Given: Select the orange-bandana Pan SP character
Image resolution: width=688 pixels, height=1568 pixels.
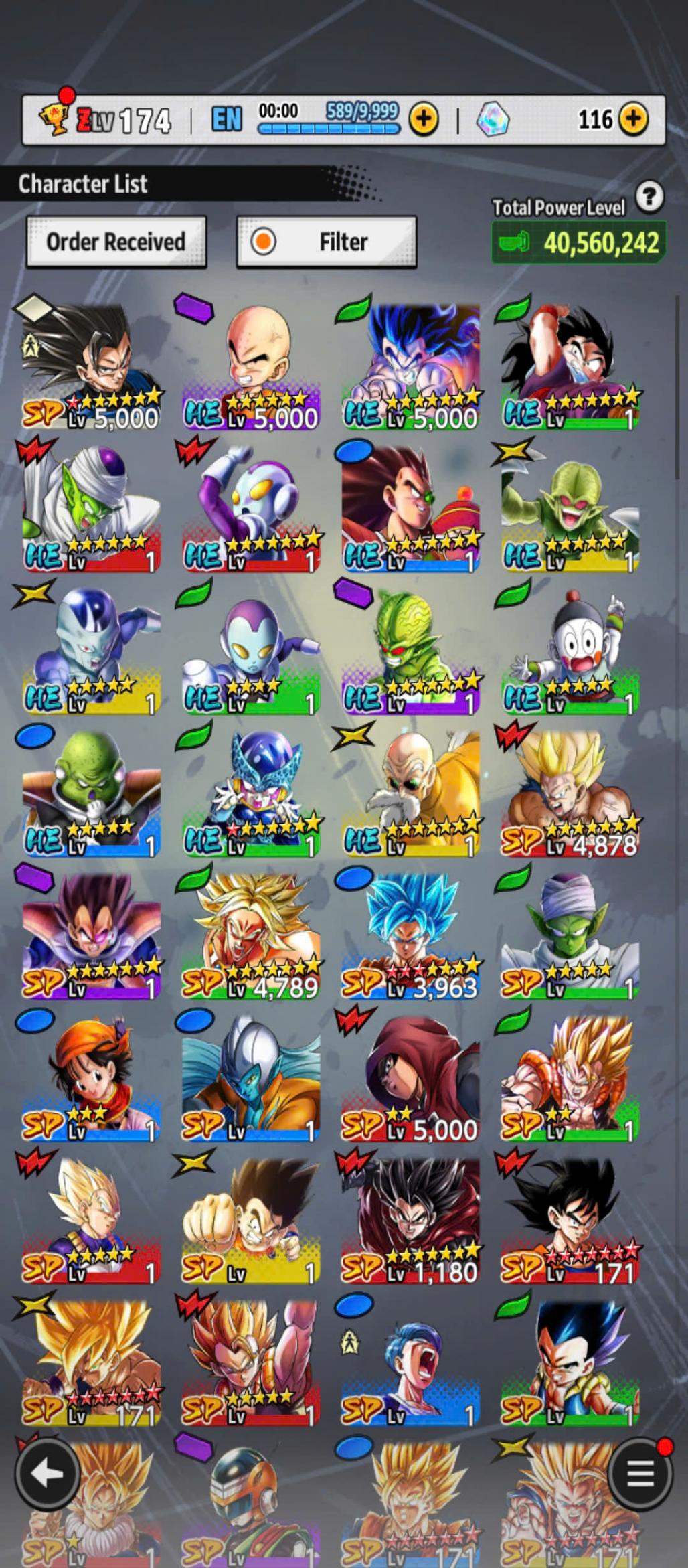Looking at the screenshot, I should 92,1078.
